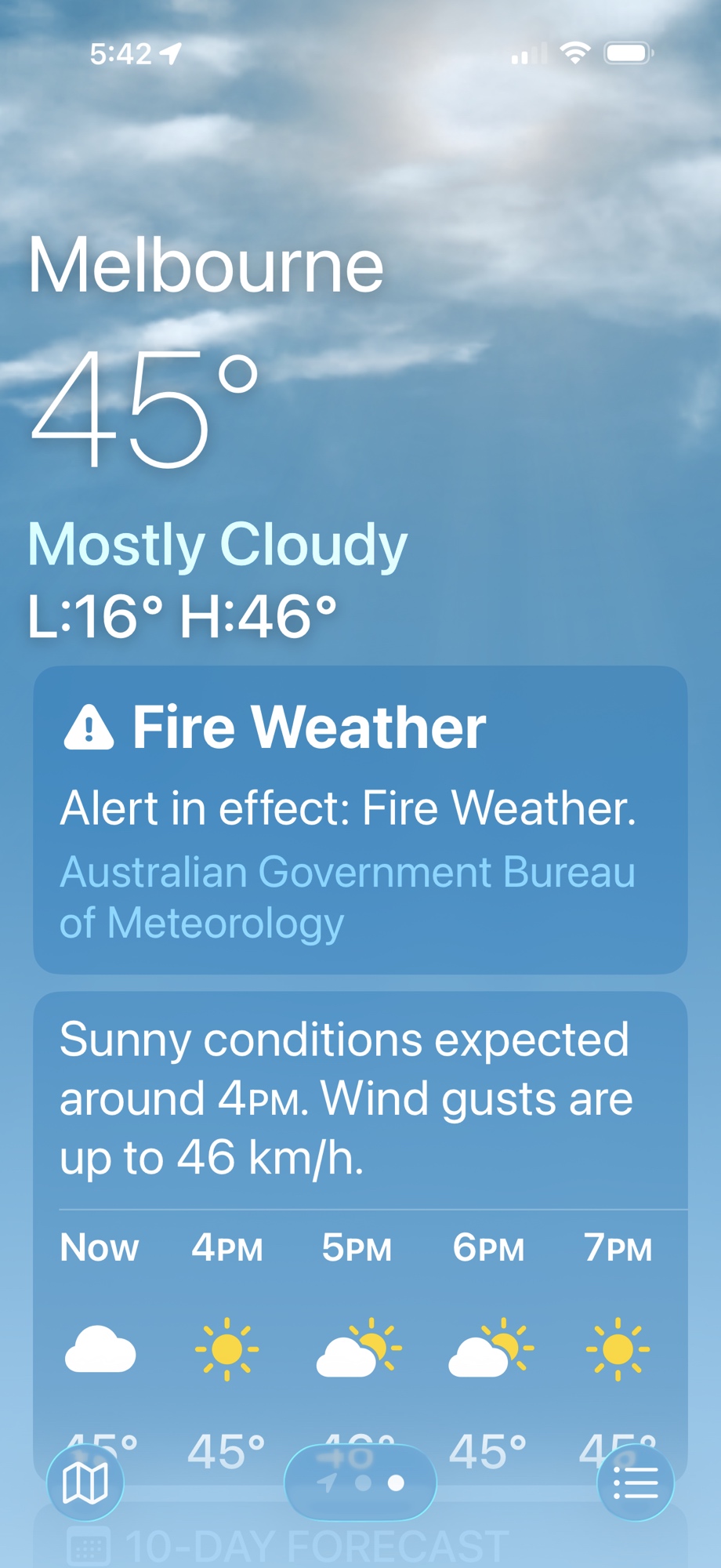Open the weather map
The height and width of the screenshot is (1568, 721).
[85, 1483]
